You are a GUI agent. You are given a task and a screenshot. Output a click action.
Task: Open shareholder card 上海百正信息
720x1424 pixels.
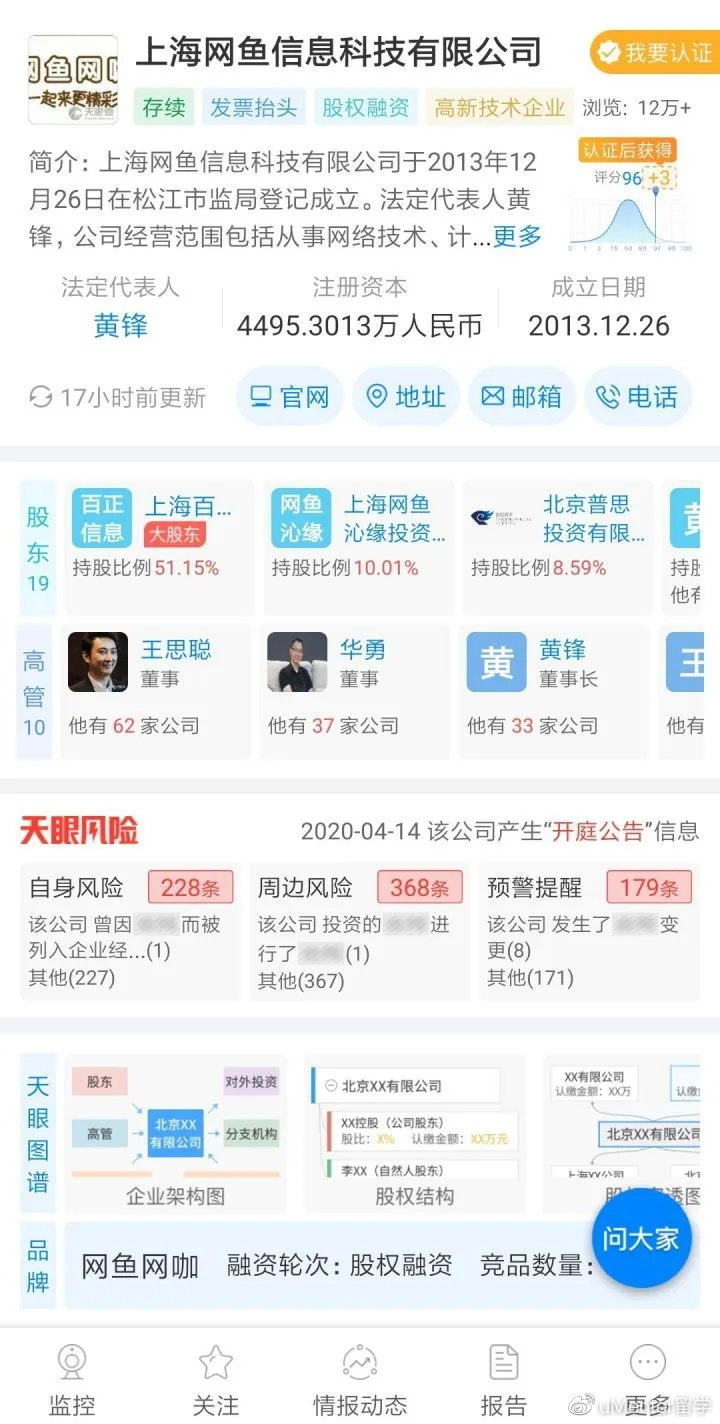(x=159, y=547)
